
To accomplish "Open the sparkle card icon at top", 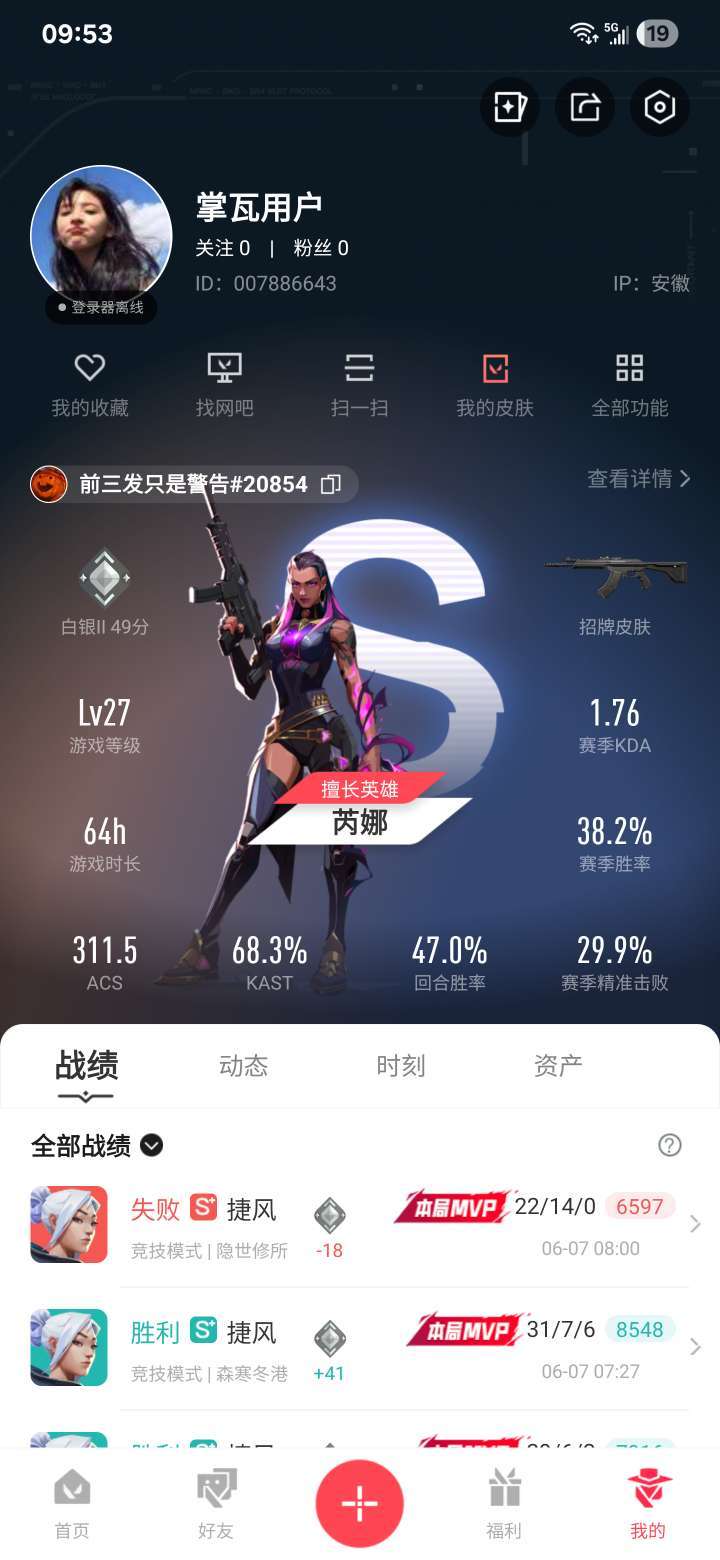I will 510,107.
